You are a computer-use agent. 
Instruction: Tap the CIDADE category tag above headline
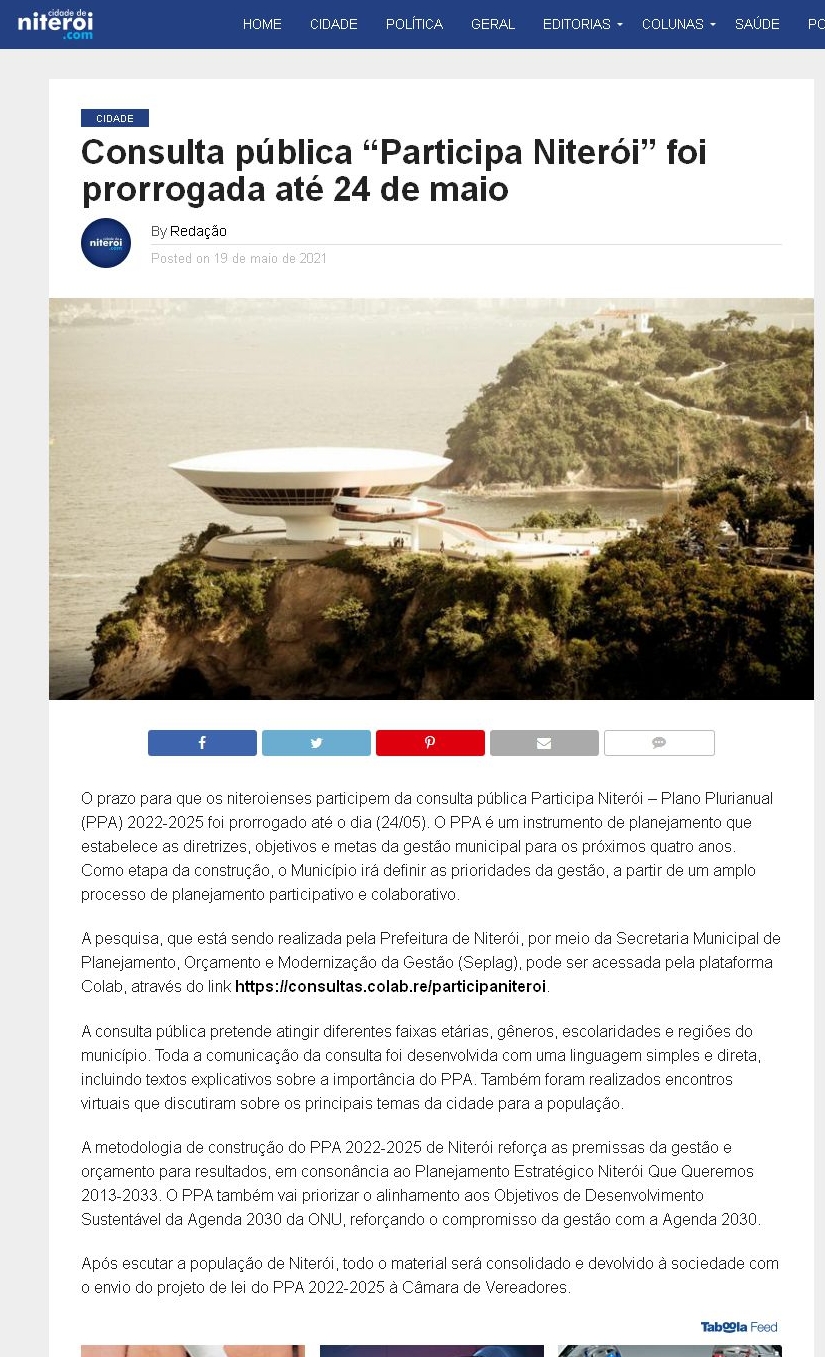115,118
